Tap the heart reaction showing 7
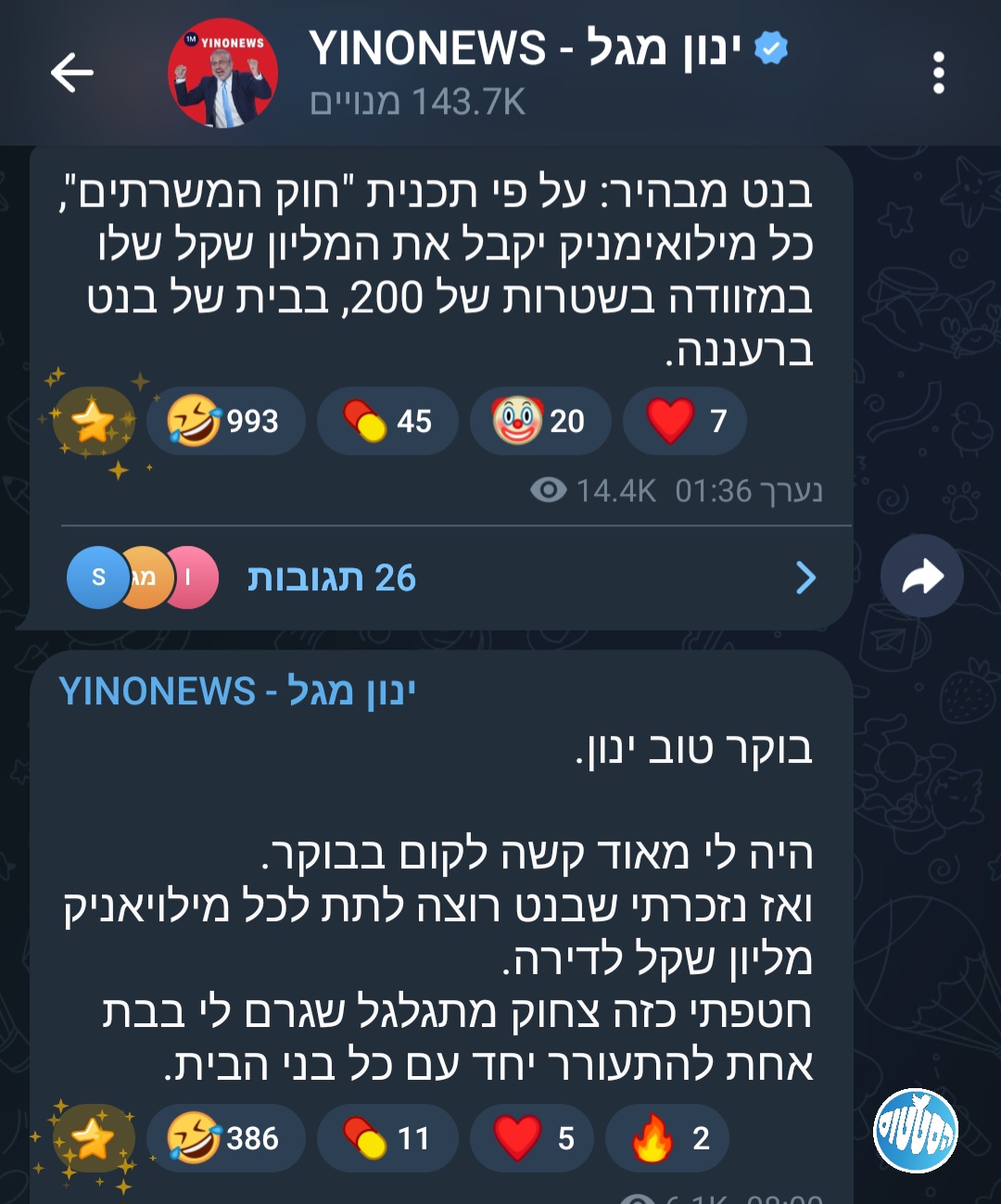The height and width of the screenshot is (1204, 1001). (685, 421)
